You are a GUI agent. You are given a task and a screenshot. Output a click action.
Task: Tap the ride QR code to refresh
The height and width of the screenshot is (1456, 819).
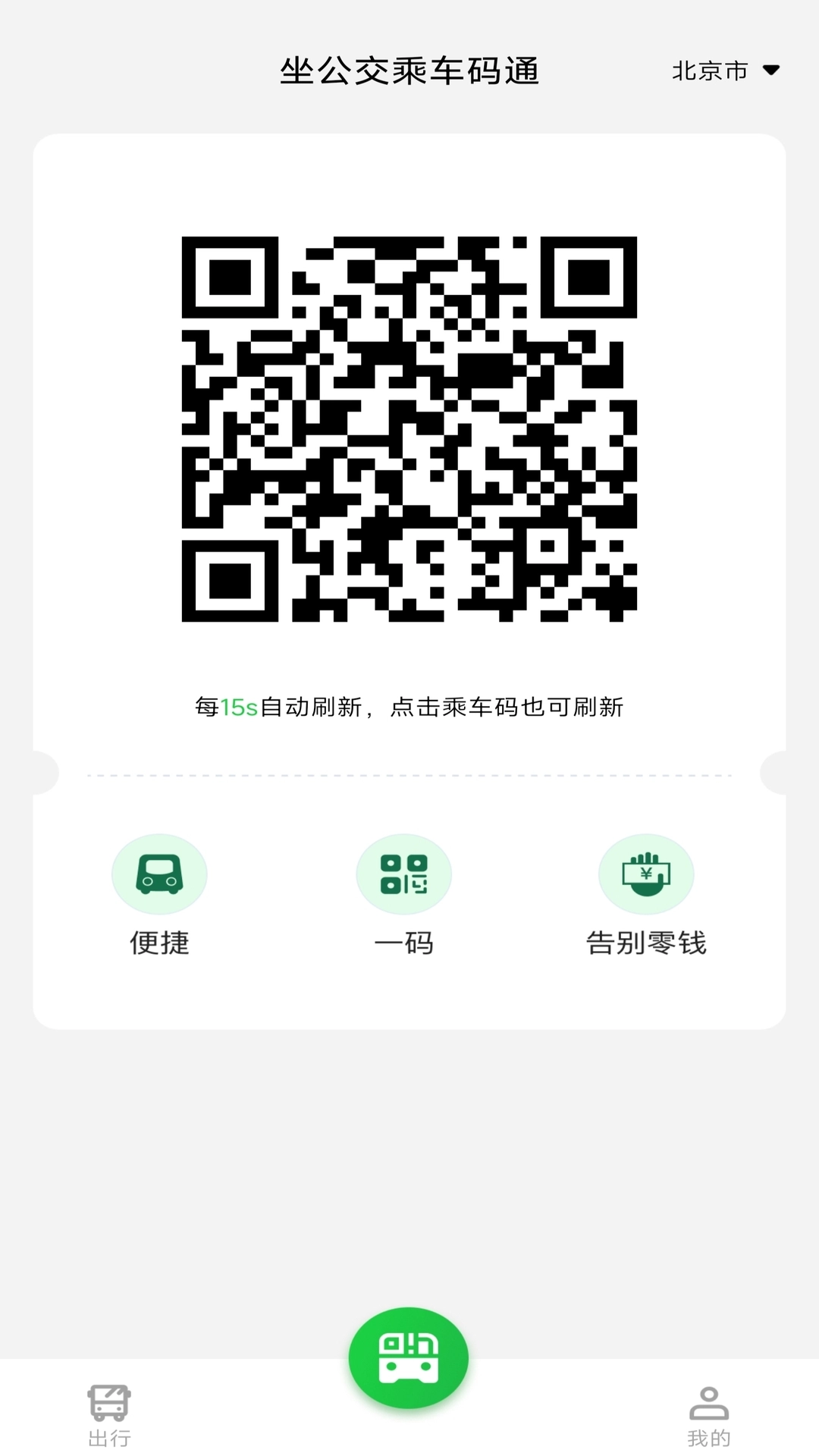pos(409,428)
